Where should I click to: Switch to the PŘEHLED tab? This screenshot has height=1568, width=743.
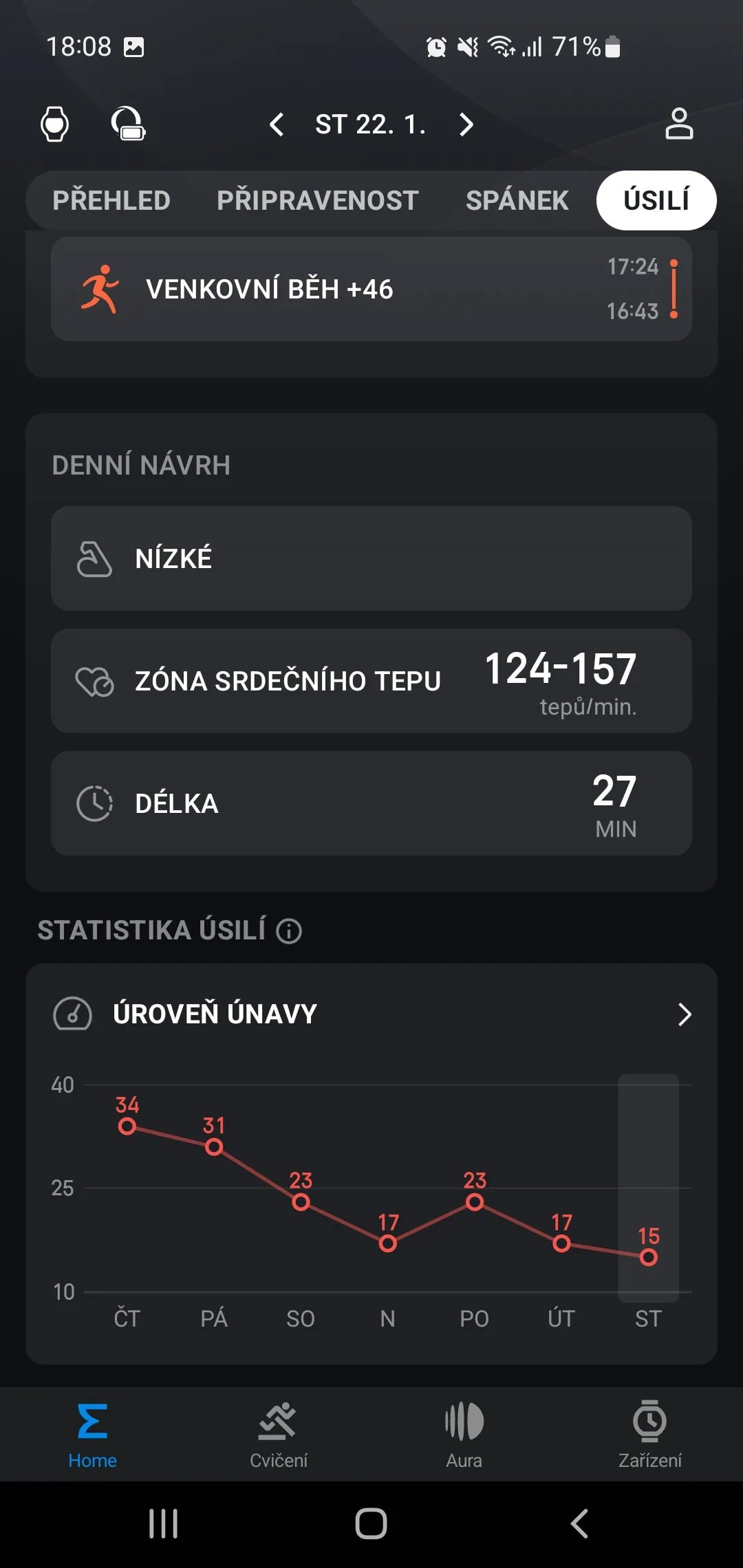(x=111, y=201)
